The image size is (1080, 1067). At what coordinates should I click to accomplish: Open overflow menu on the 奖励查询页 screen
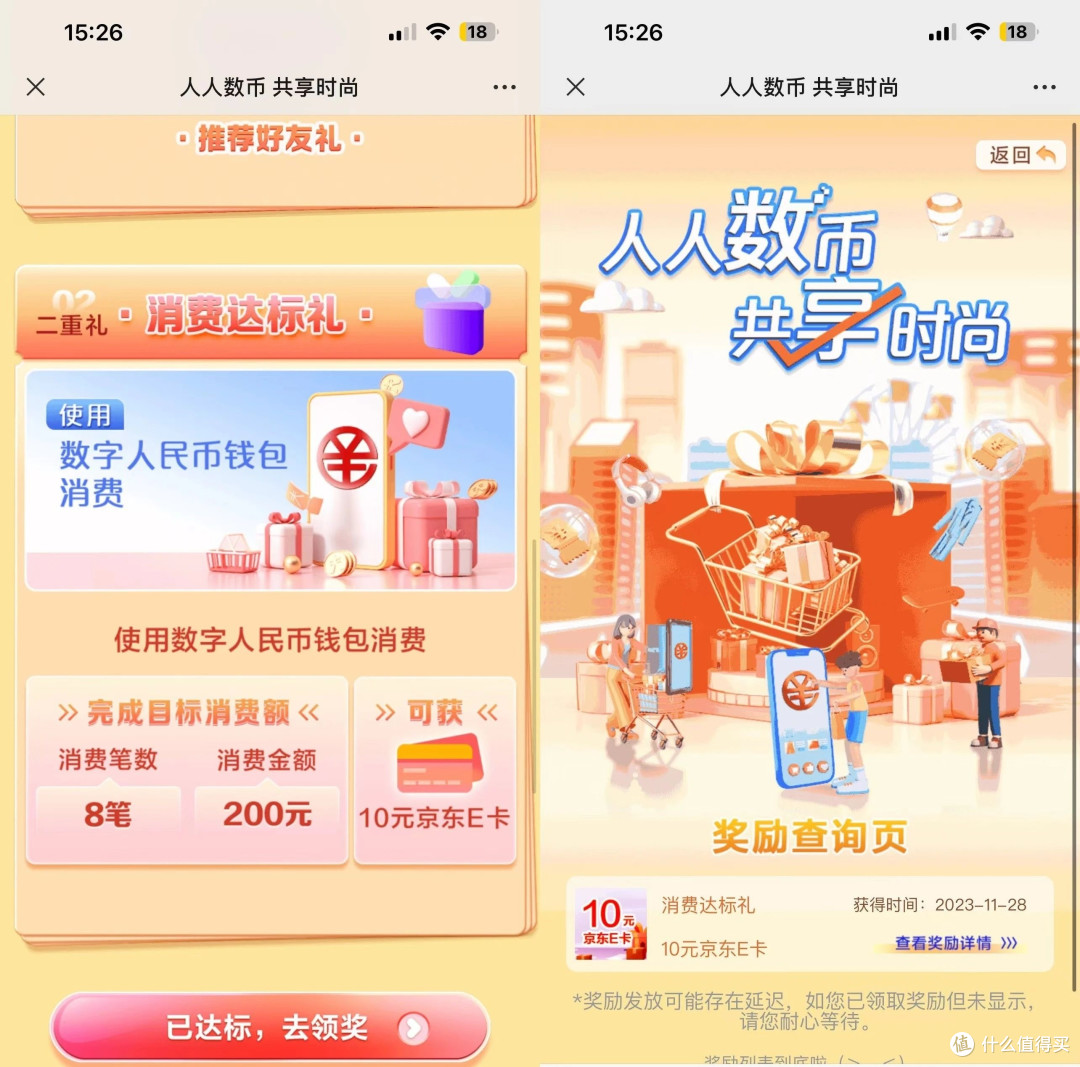1044,87
